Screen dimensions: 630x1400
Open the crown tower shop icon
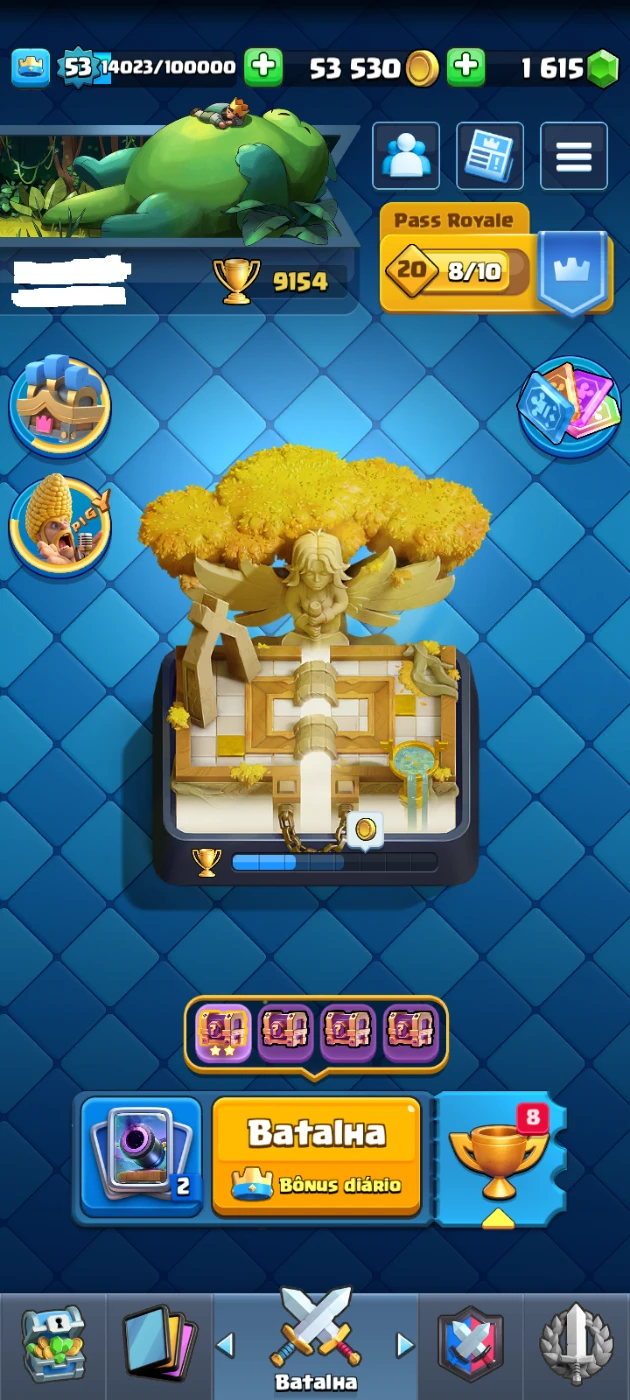(x=60, y=406)
